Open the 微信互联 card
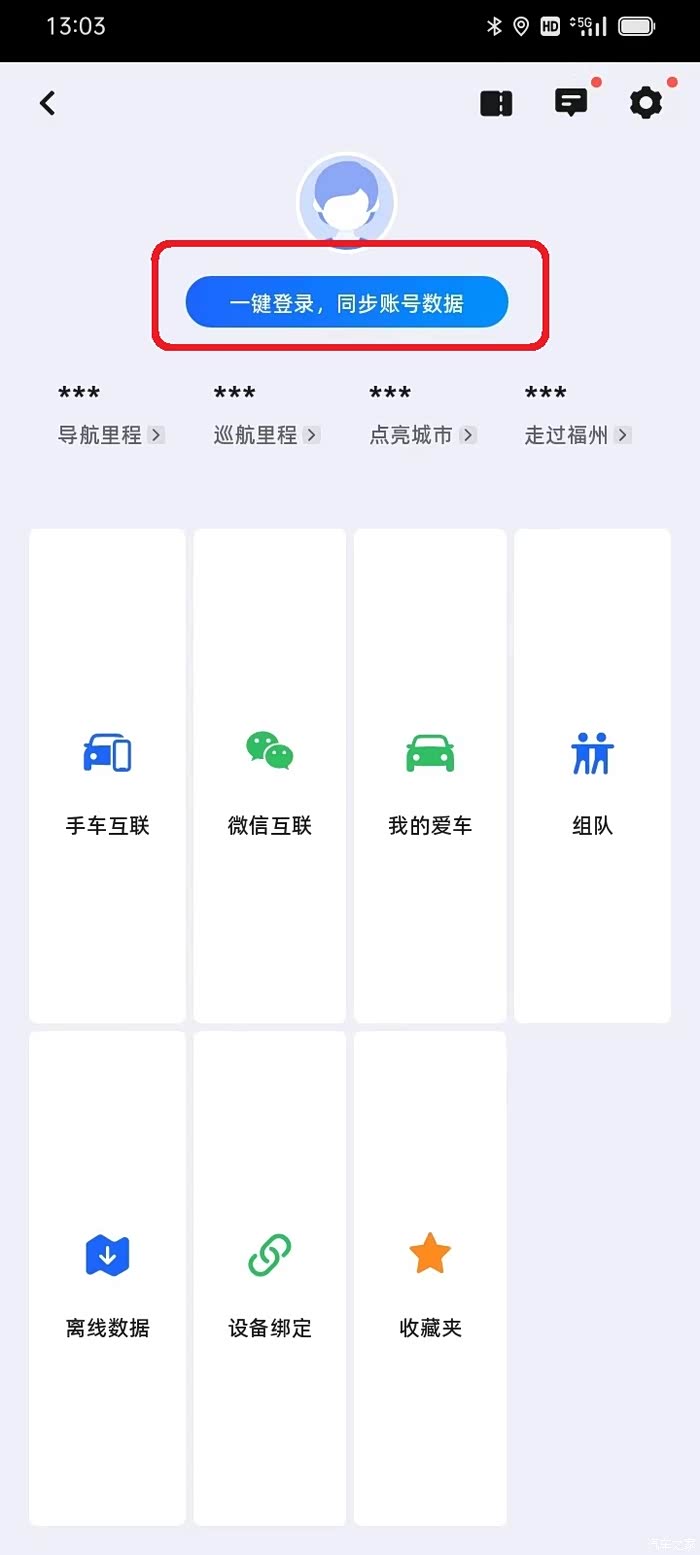The height and width of the screenshot is (1555, 700). click(x=270, y=776)
